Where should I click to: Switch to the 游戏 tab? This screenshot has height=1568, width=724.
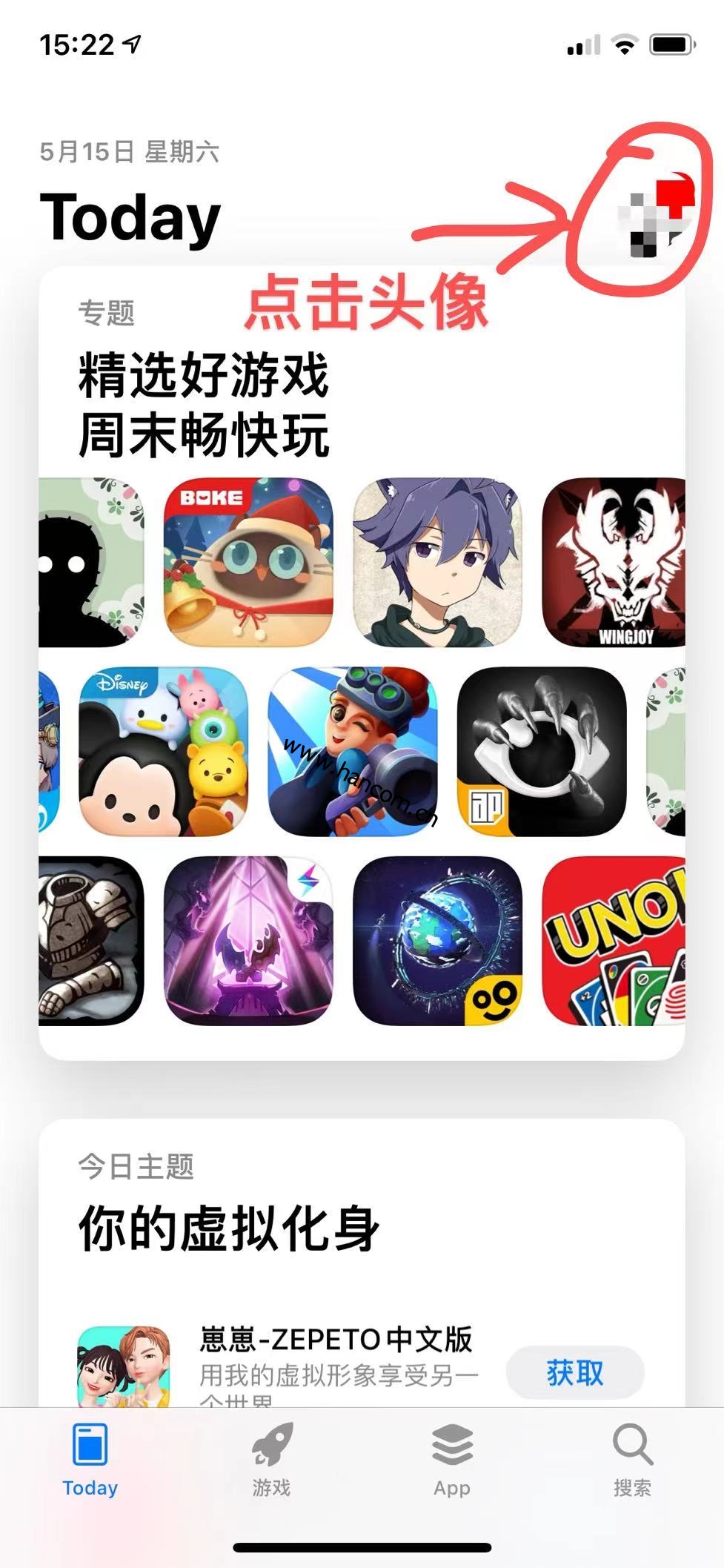(x=271, y=1458)
